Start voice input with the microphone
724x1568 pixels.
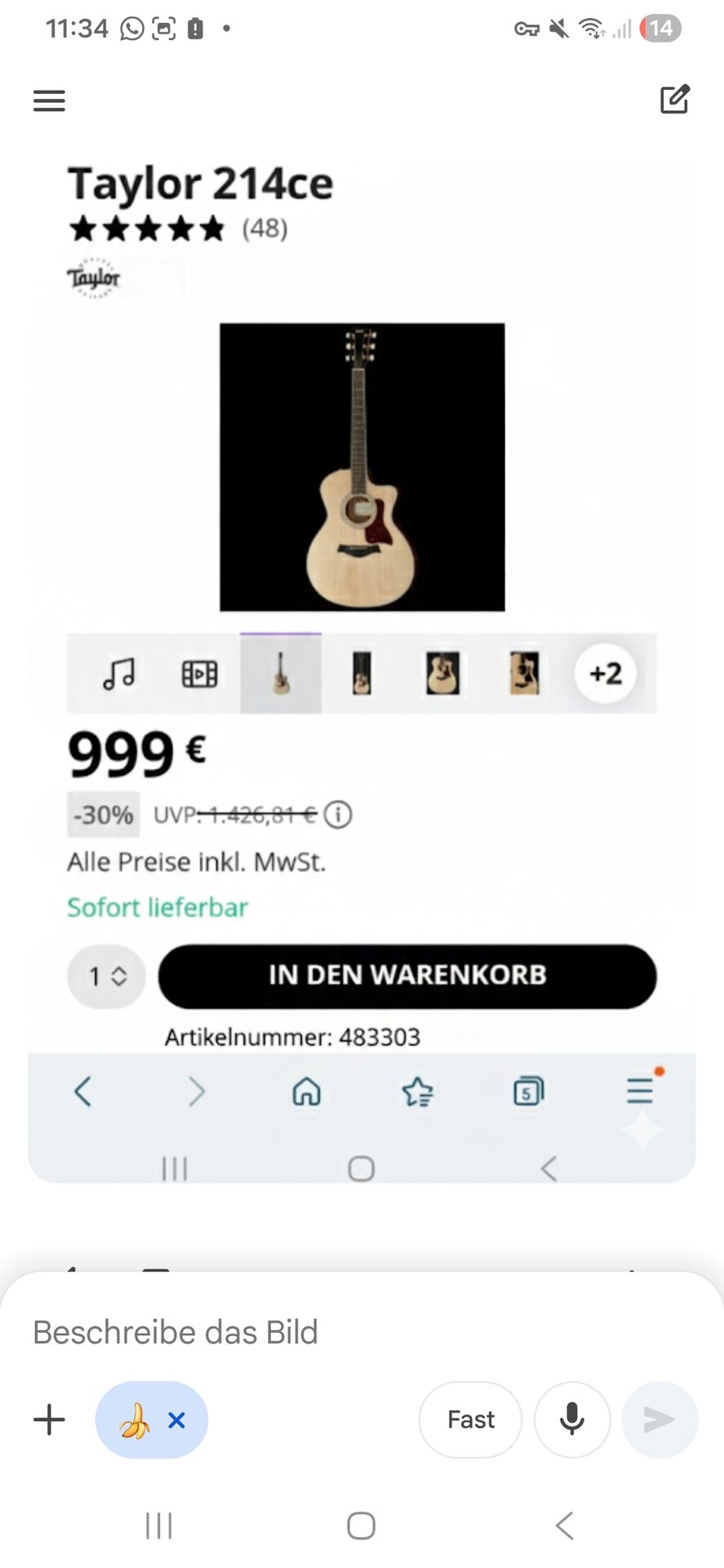(x=572, y=1419)
